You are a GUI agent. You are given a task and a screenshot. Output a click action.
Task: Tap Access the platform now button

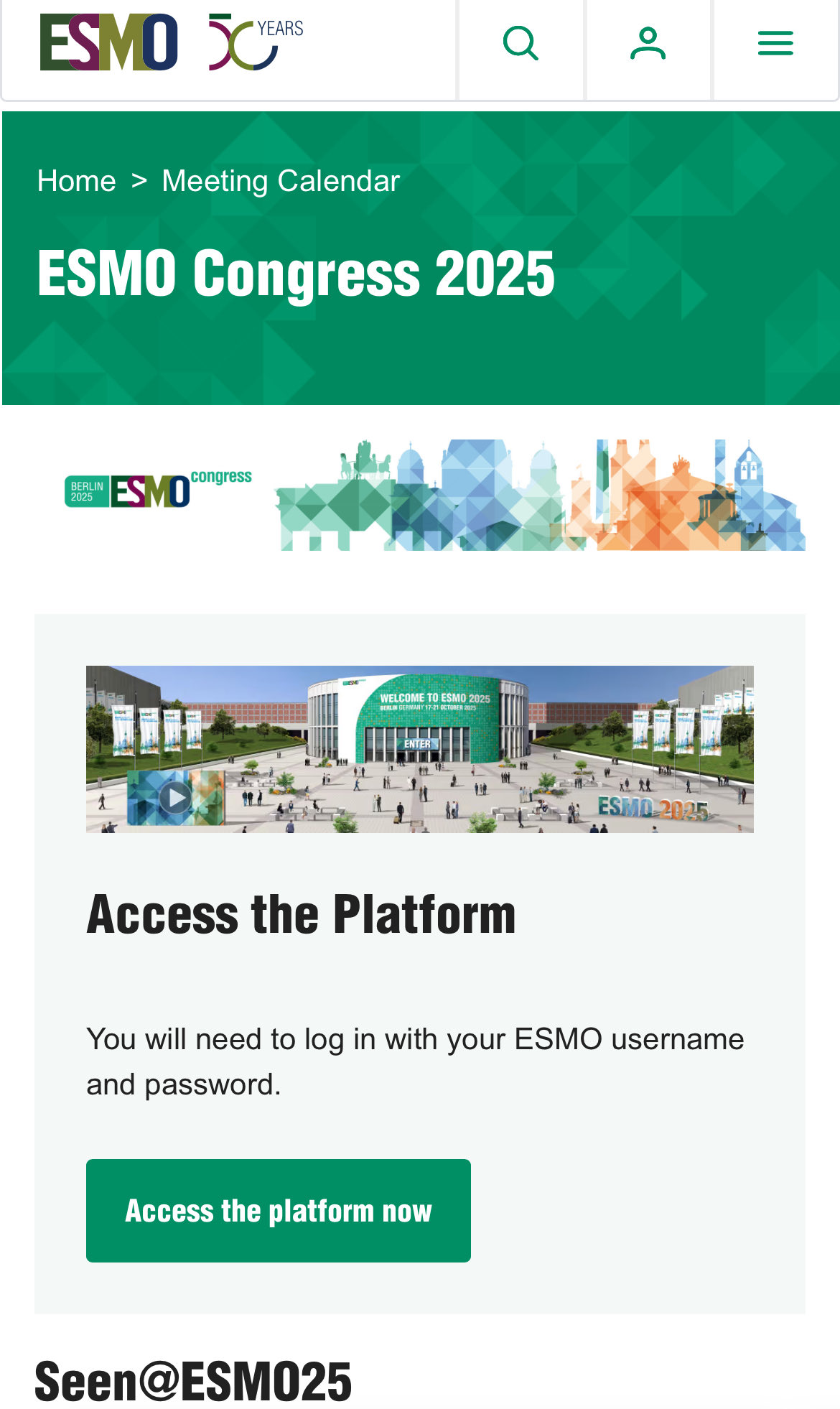pos(278,1211)
